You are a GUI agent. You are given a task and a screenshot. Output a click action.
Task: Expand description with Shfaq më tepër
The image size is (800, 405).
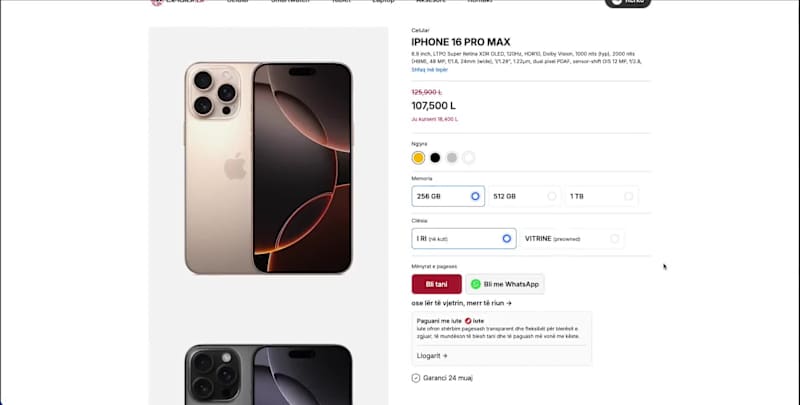[x=430, y=70]
